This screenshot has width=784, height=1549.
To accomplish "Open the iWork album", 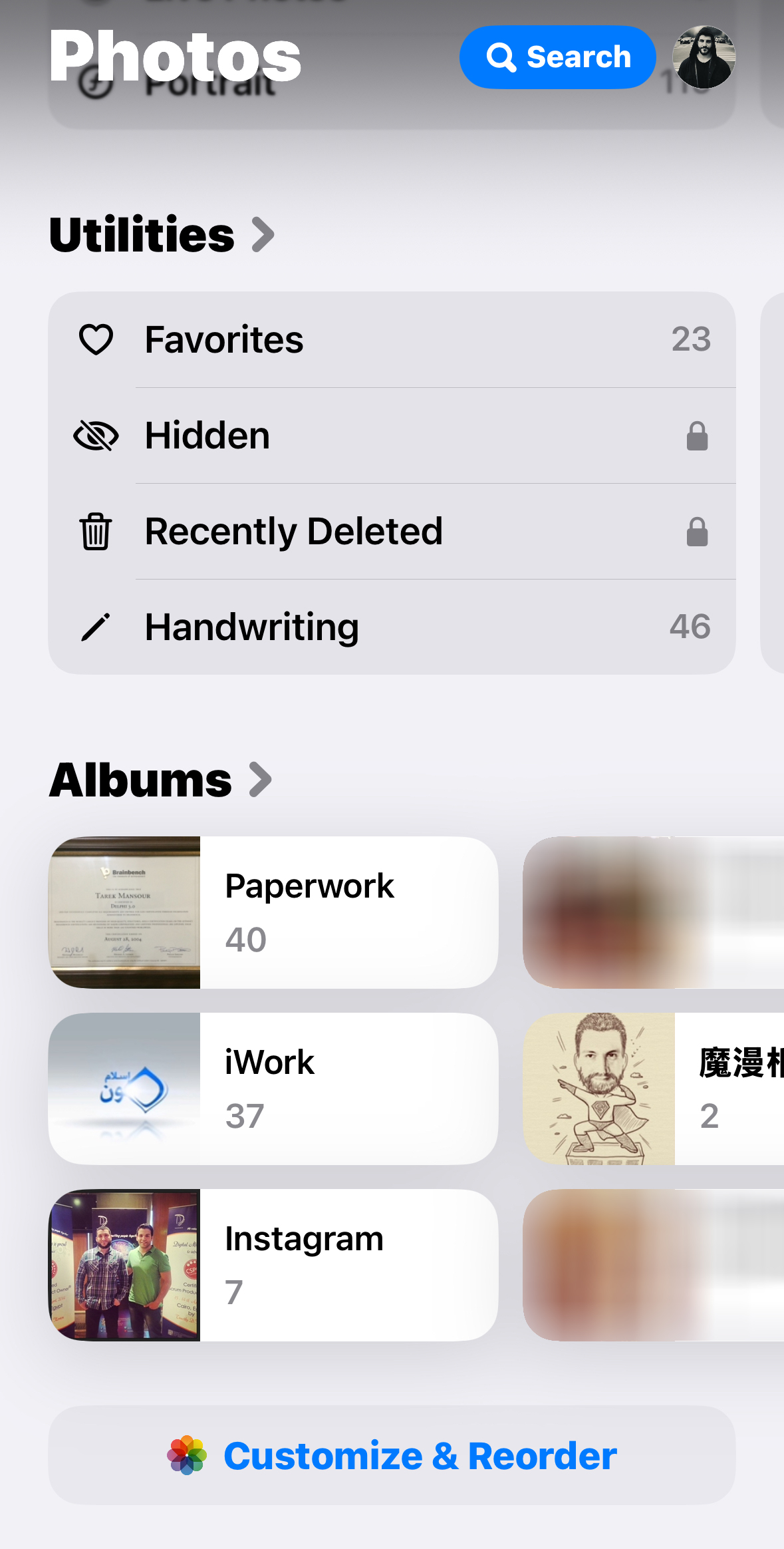I will pyautogui.click(x=273, y=1089).
